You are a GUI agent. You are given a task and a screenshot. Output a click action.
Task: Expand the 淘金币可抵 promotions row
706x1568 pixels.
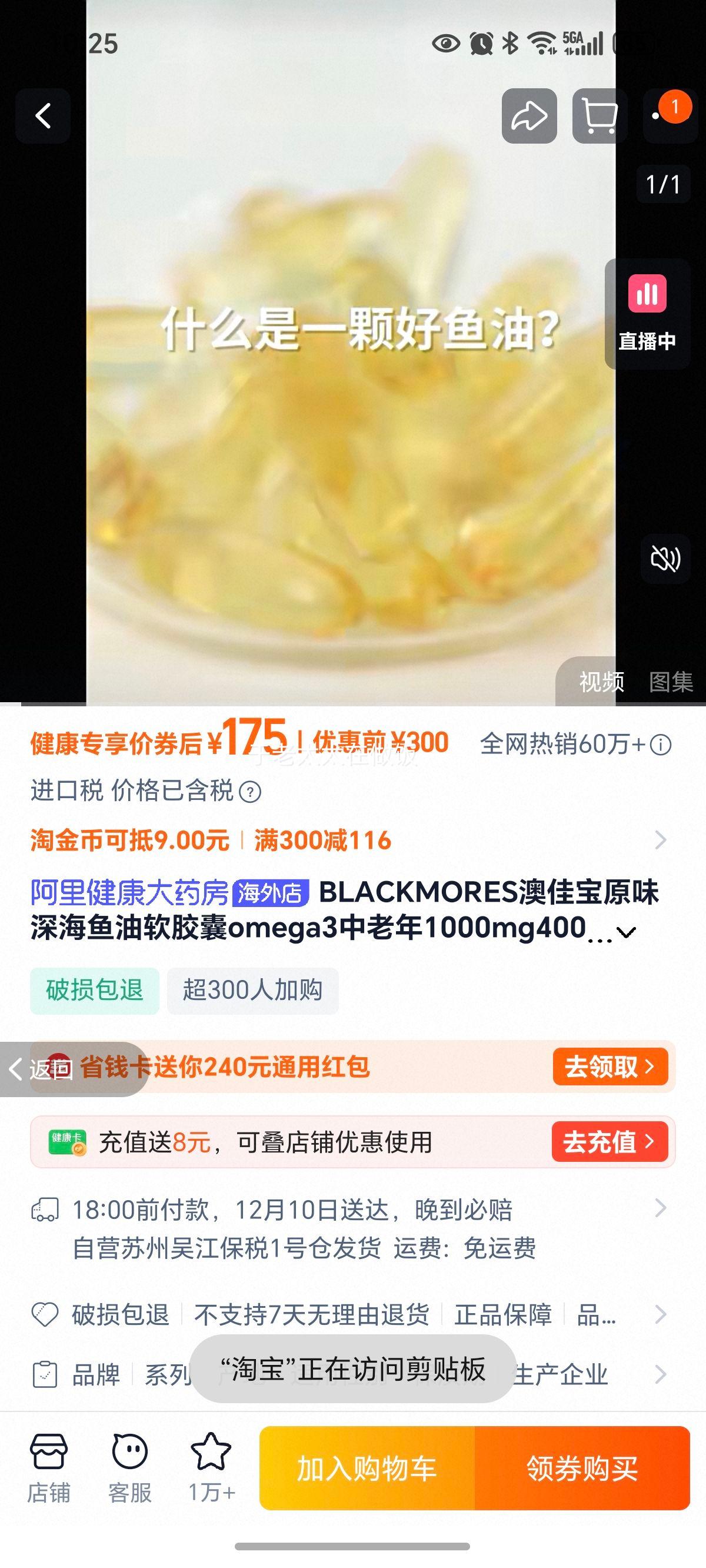coord(661,839)
